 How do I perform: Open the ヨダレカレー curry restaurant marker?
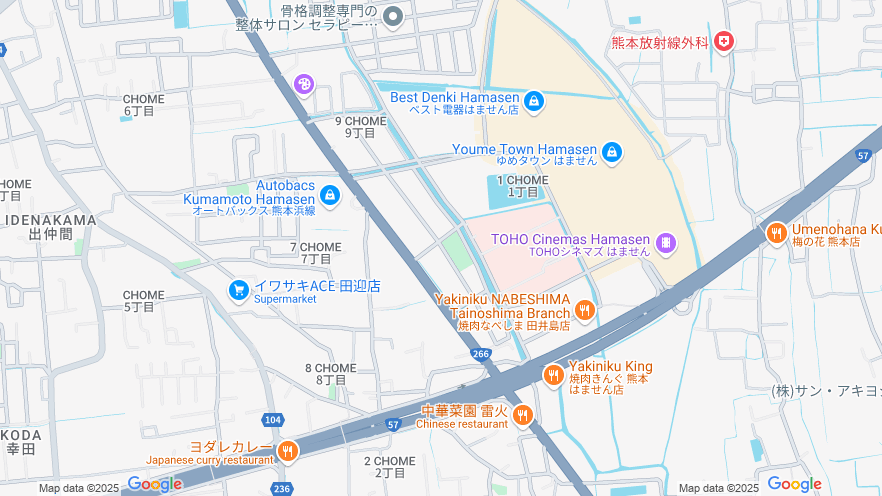point(288,451)
